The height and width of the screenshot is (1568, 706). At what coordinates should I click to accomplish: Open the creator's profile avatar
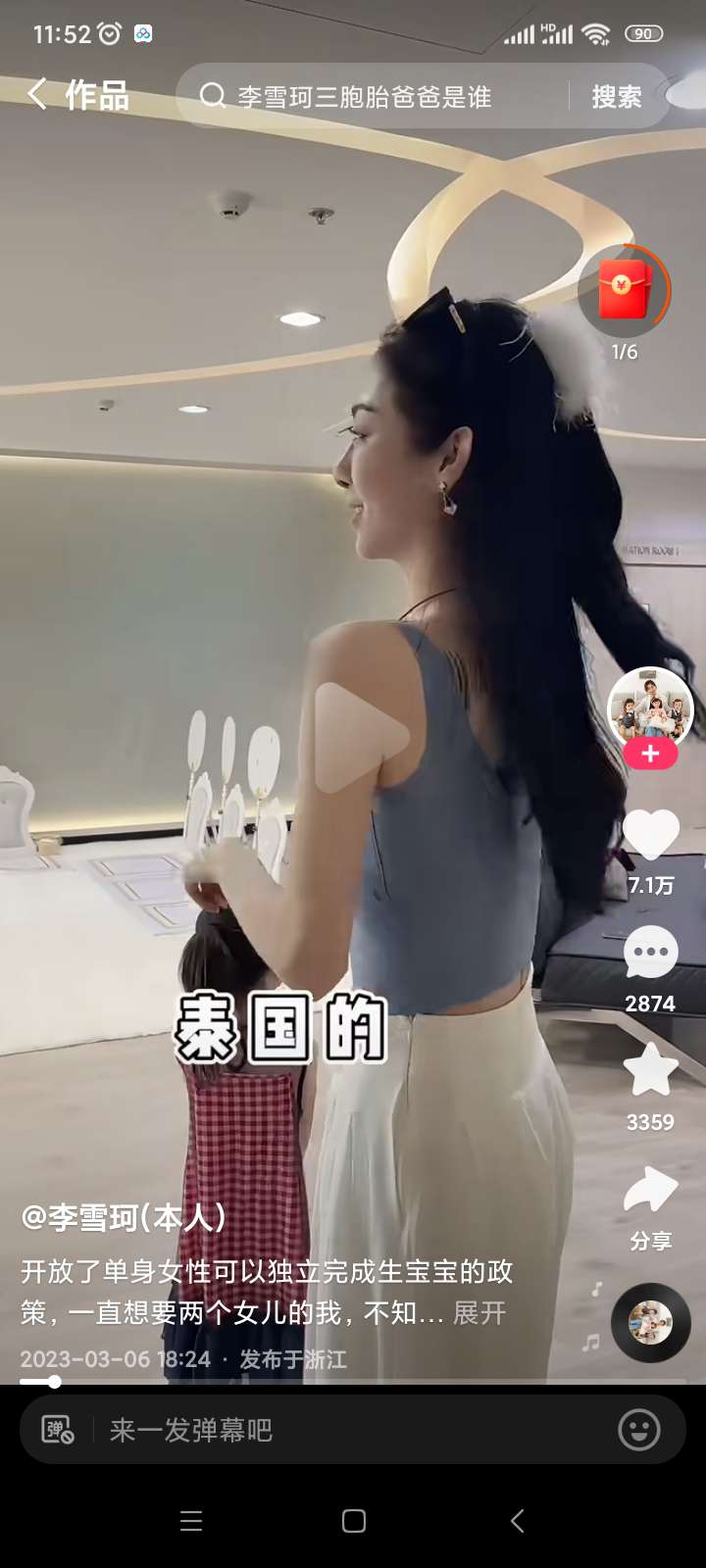click(650, 707)
